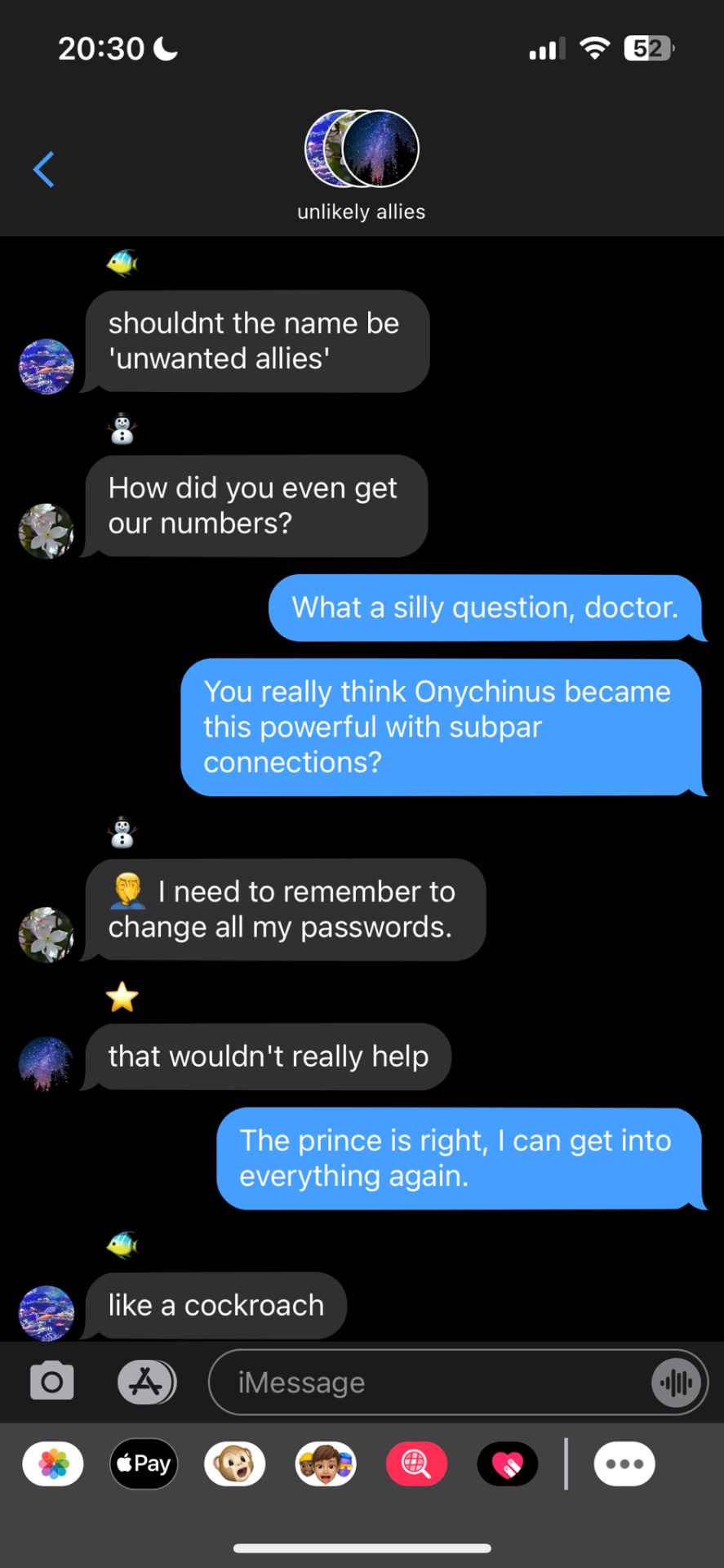Image resolution: width=724 pixels, height=1568 pixels.
Task: Go back to the conversations list
Action: click(44, 170)
